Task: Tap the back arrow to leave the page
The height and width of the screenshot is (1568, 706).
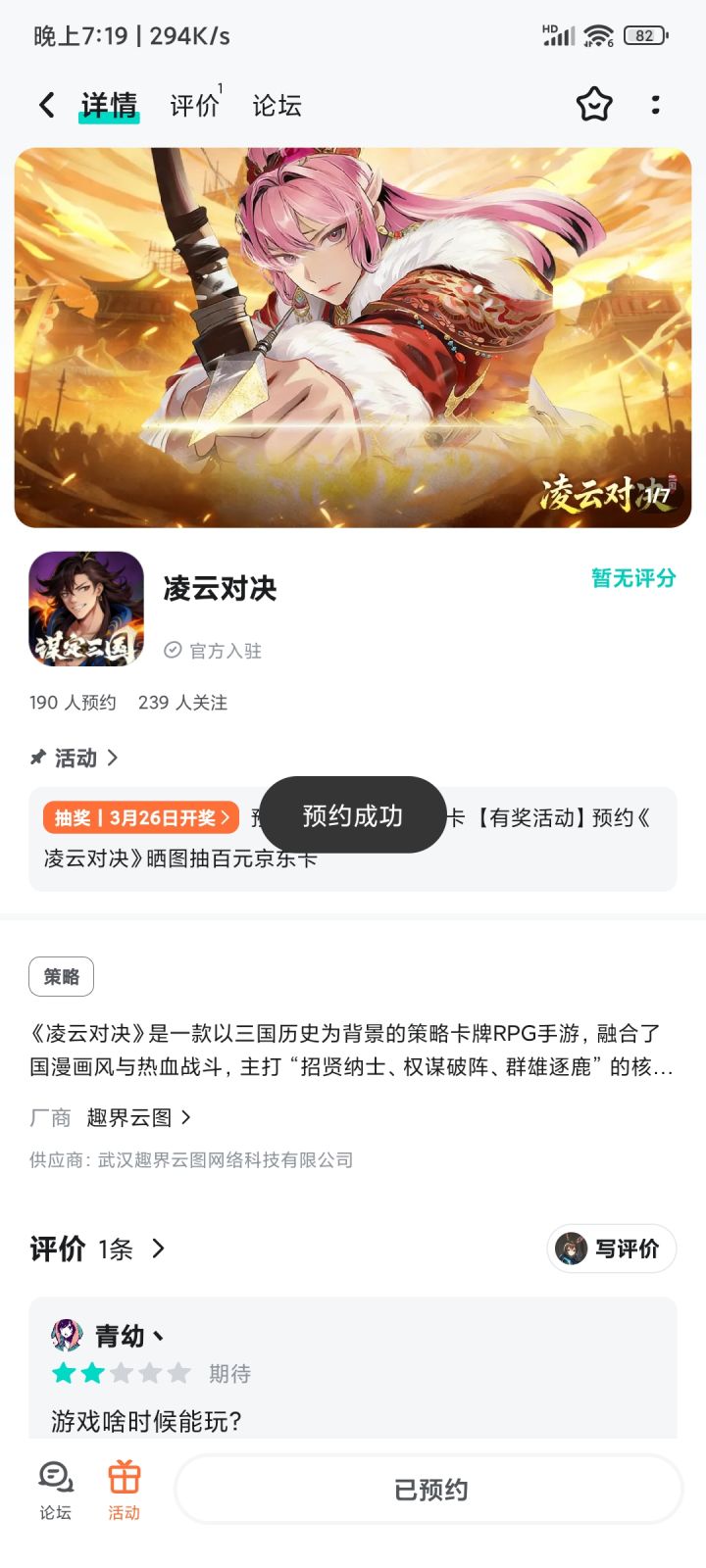Action: [x=46, y=104]
